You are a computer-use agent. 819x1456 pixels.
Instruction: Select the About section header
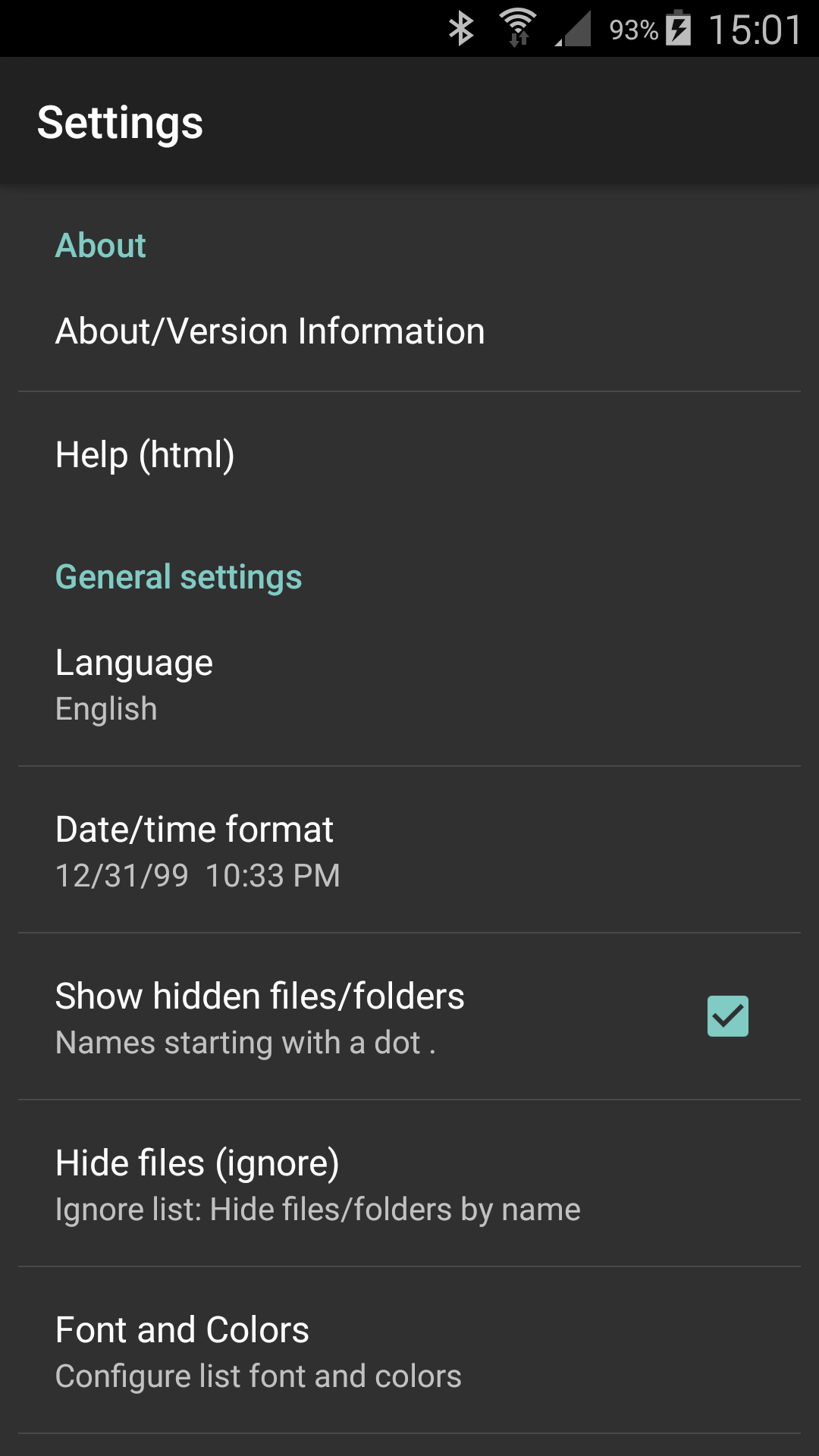(100, 245)
